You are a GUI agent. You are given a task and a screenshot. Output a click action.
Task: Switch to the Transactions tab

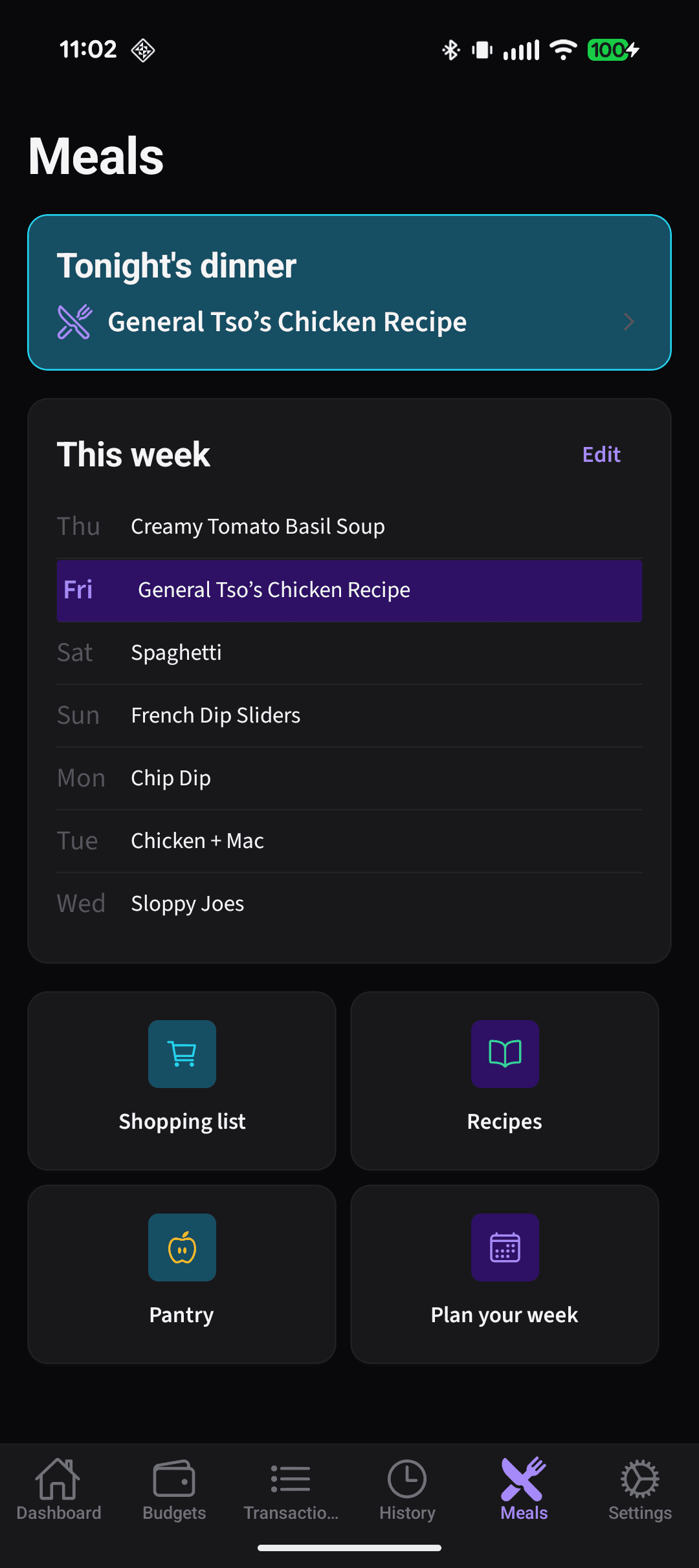[291, 1489]
